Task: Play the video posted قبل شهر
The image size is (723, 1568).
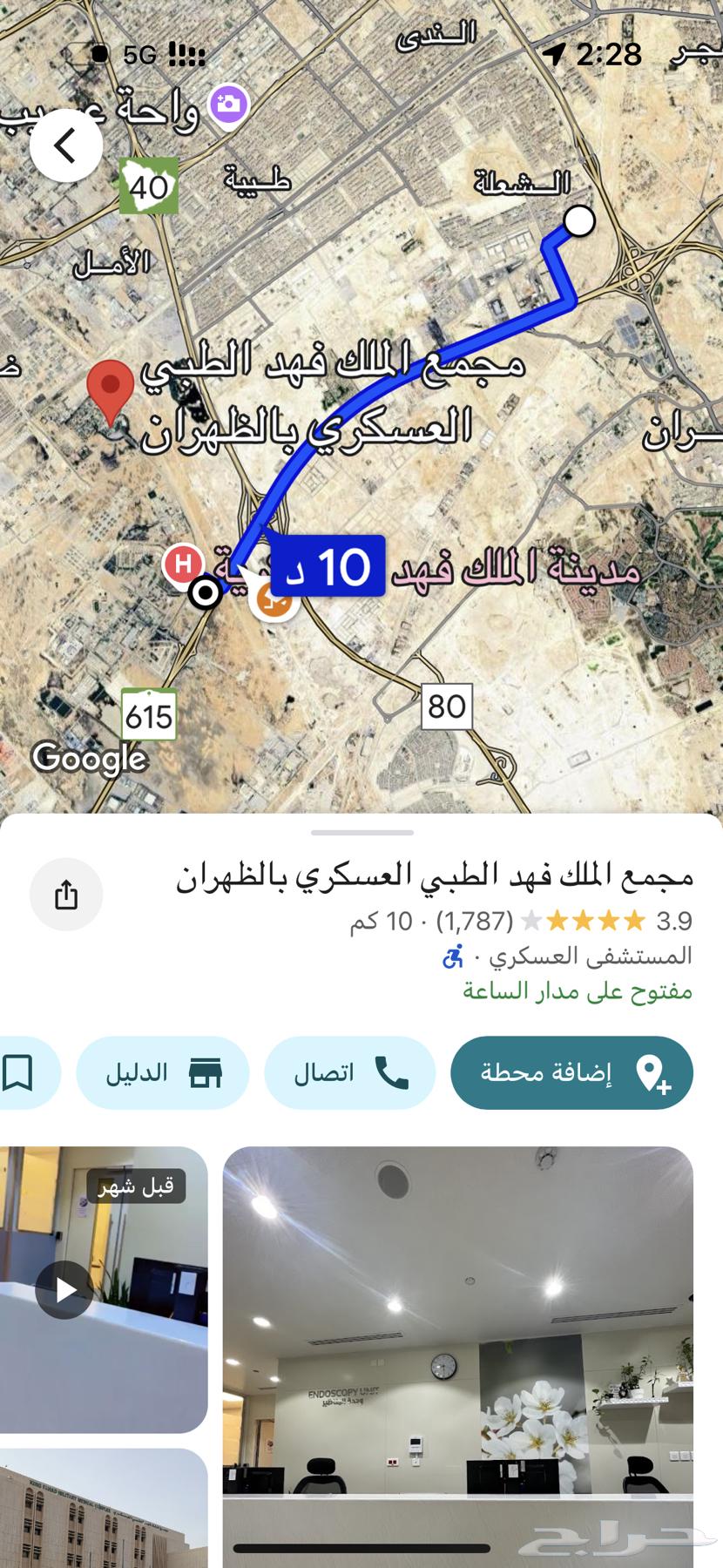Action: [64, 1289]
